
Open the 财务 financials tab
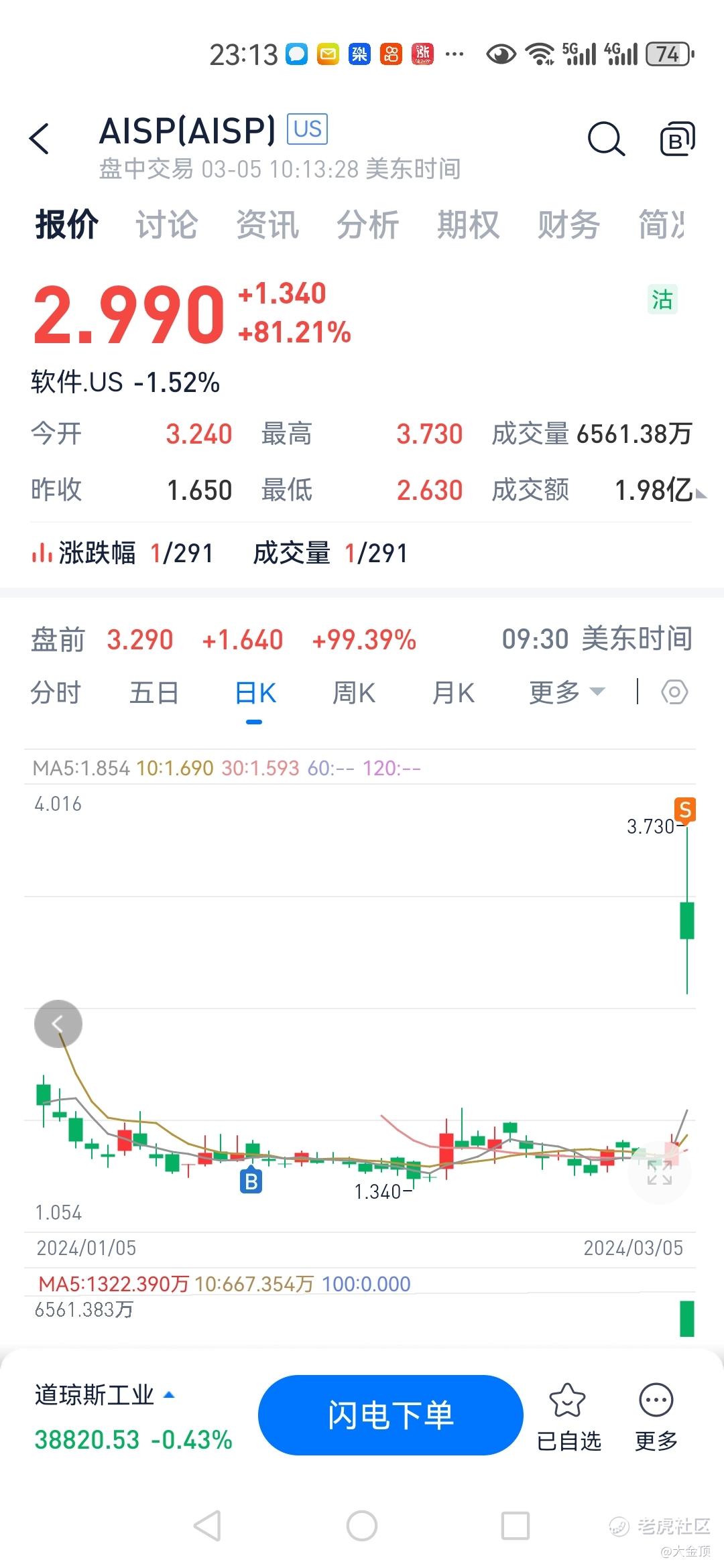[568, 224]
